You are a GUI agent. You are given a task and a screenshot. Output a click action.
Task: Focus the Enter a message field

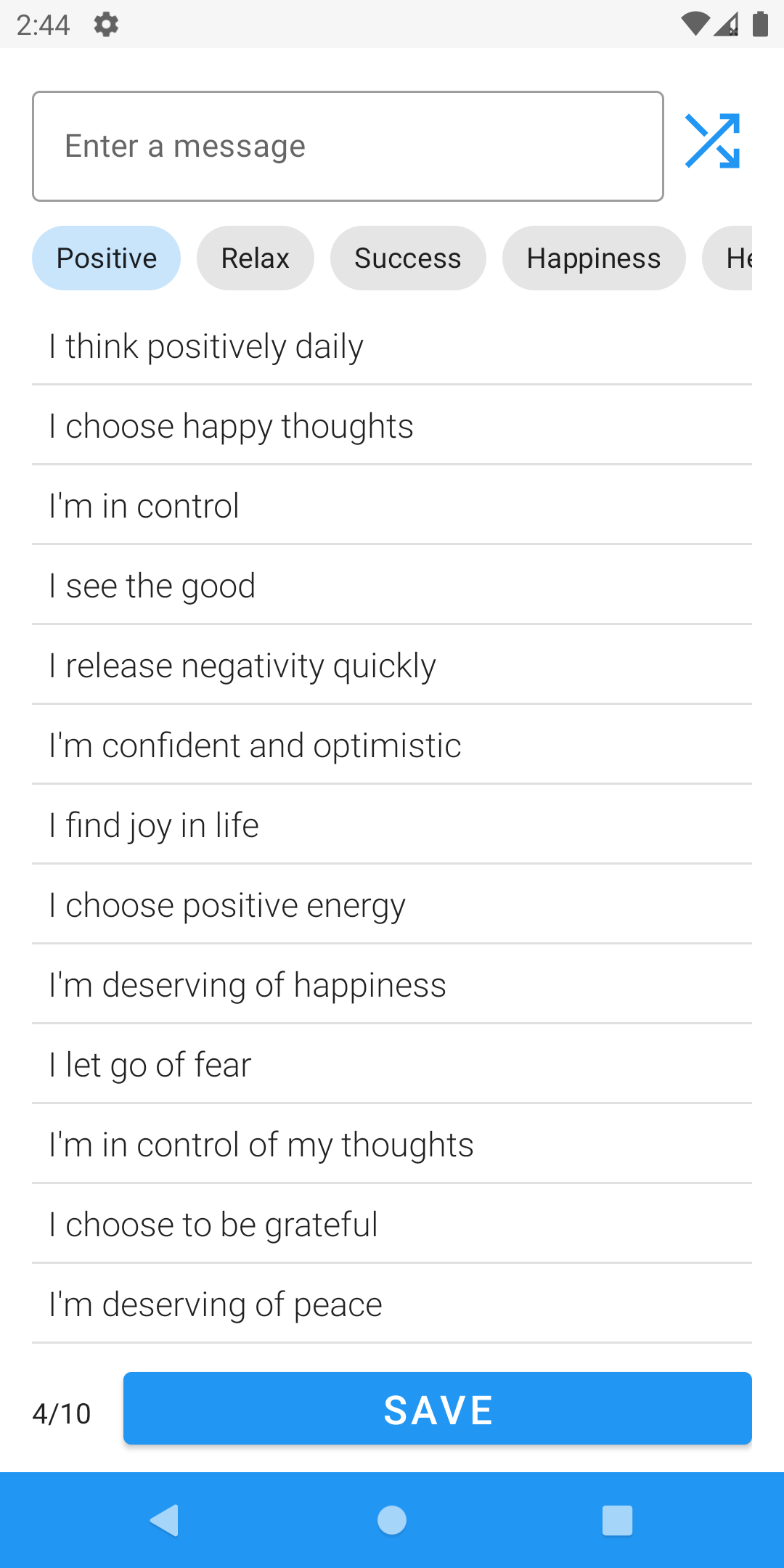[x=348, y=146]
